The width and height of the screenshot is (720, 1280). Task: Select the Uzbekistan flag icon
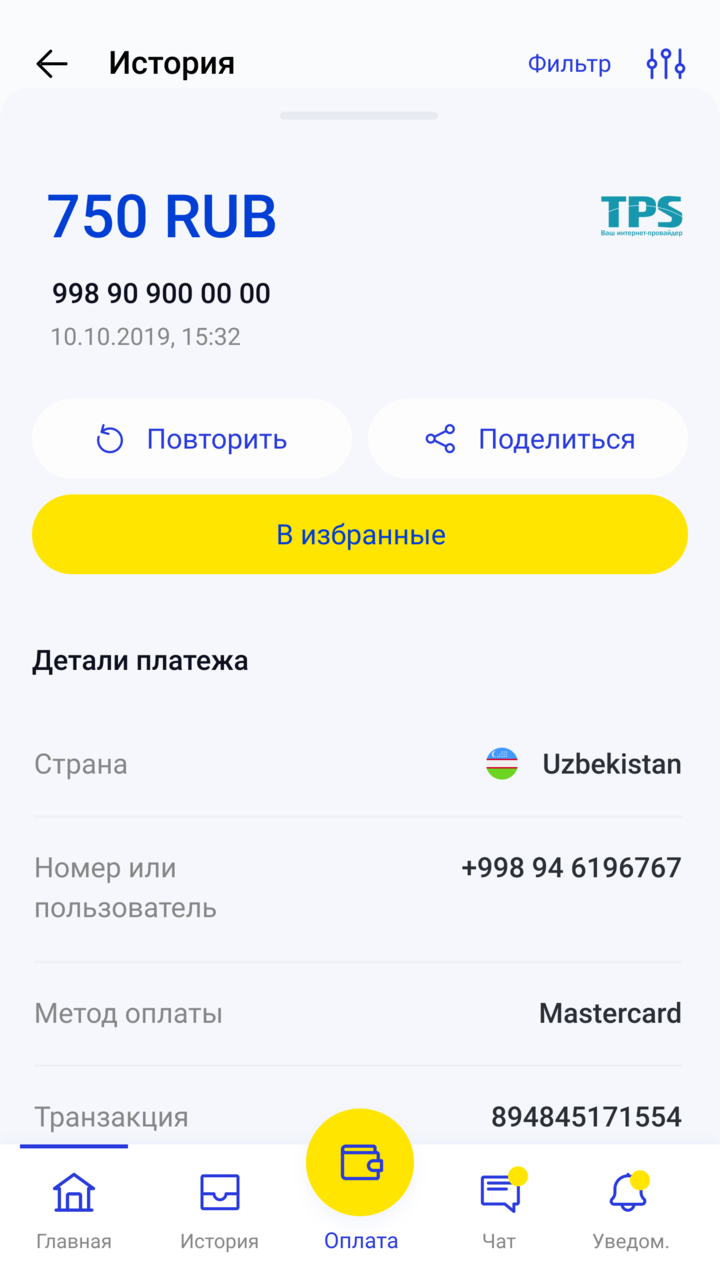coord(500,763)
